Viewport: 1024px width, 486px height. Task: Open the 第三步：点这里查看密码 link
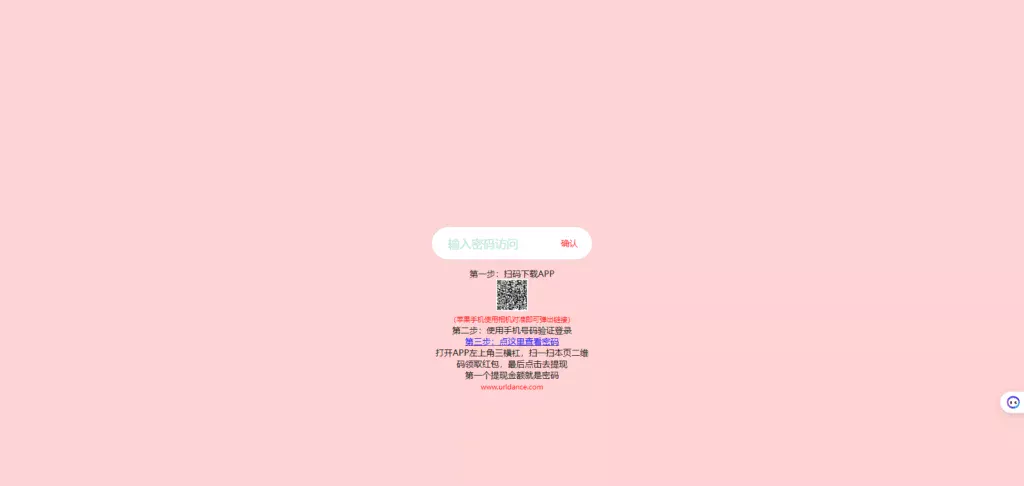(511, 342)
